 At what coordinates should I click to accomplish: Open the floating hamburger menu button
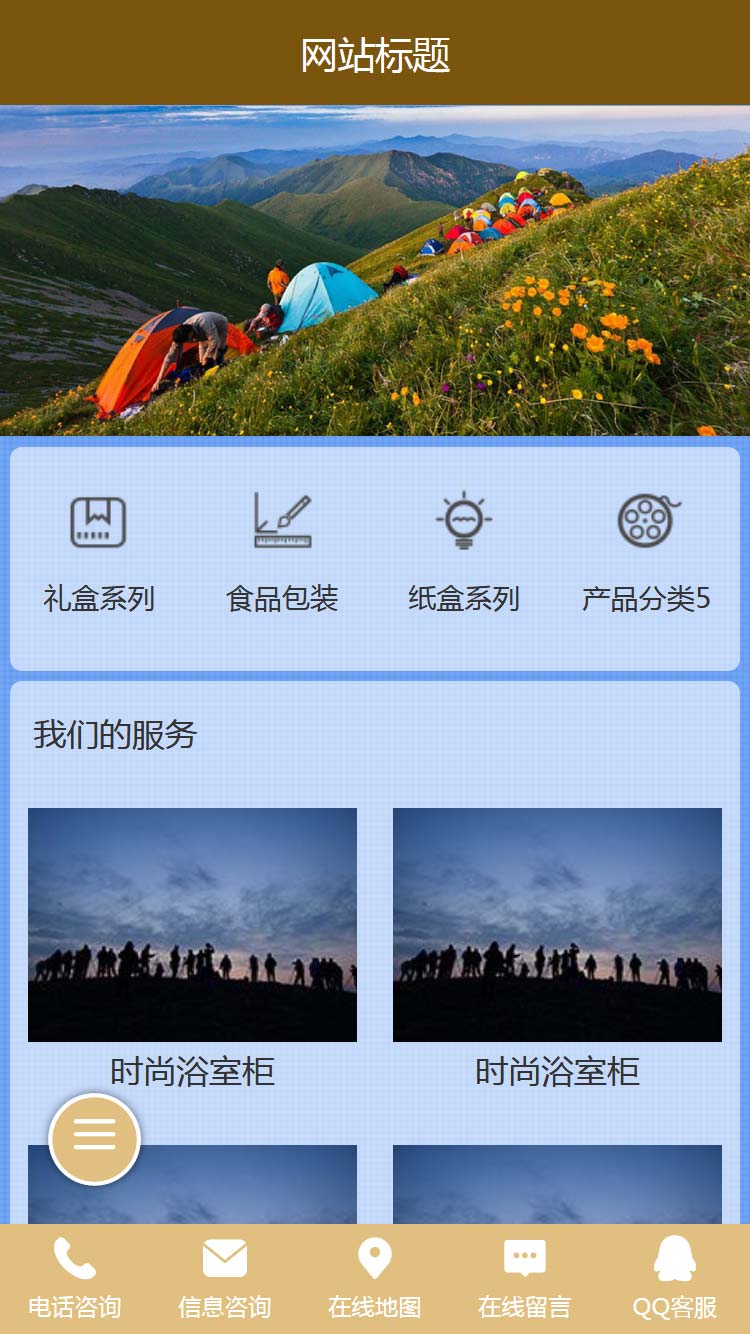tap(95, 1138)
